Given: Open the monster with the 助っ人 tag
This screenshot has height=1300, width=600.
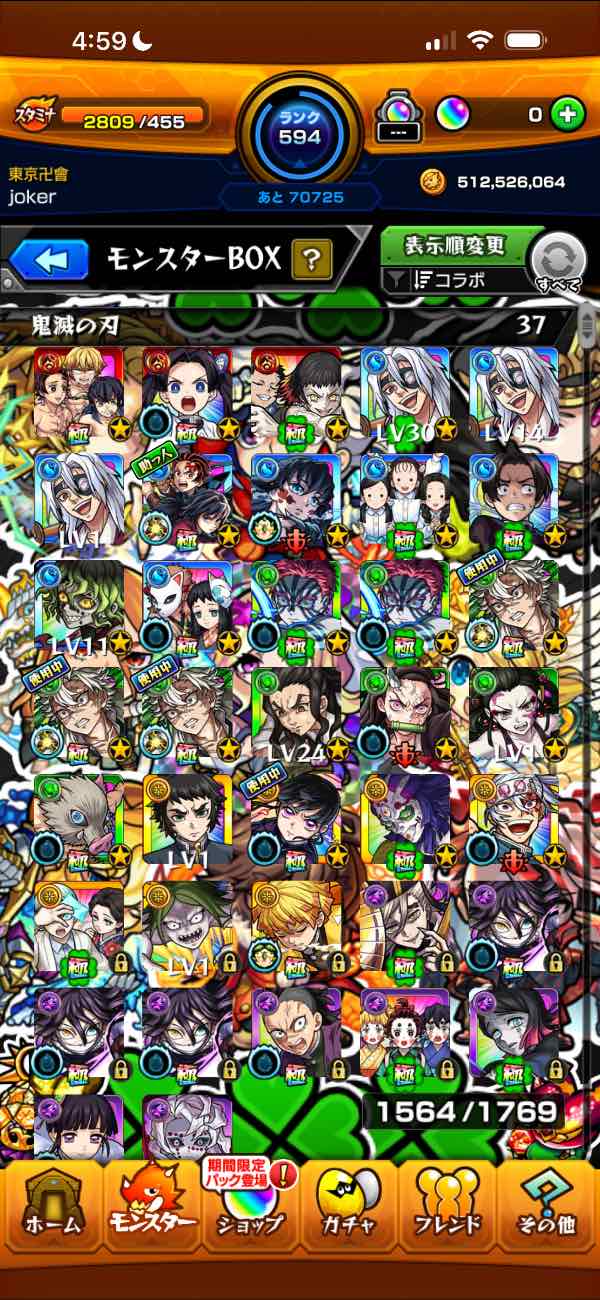Looking at the screenshot, I should (x=187, y=502).
